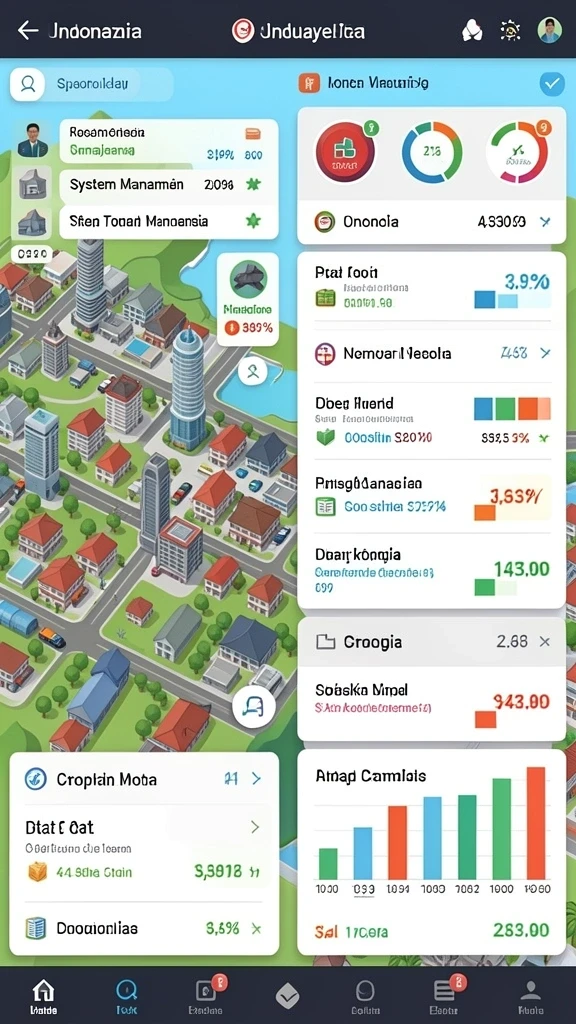Open the Dooaionlias row
The image size is (576, 1024).
pos(144,928)
